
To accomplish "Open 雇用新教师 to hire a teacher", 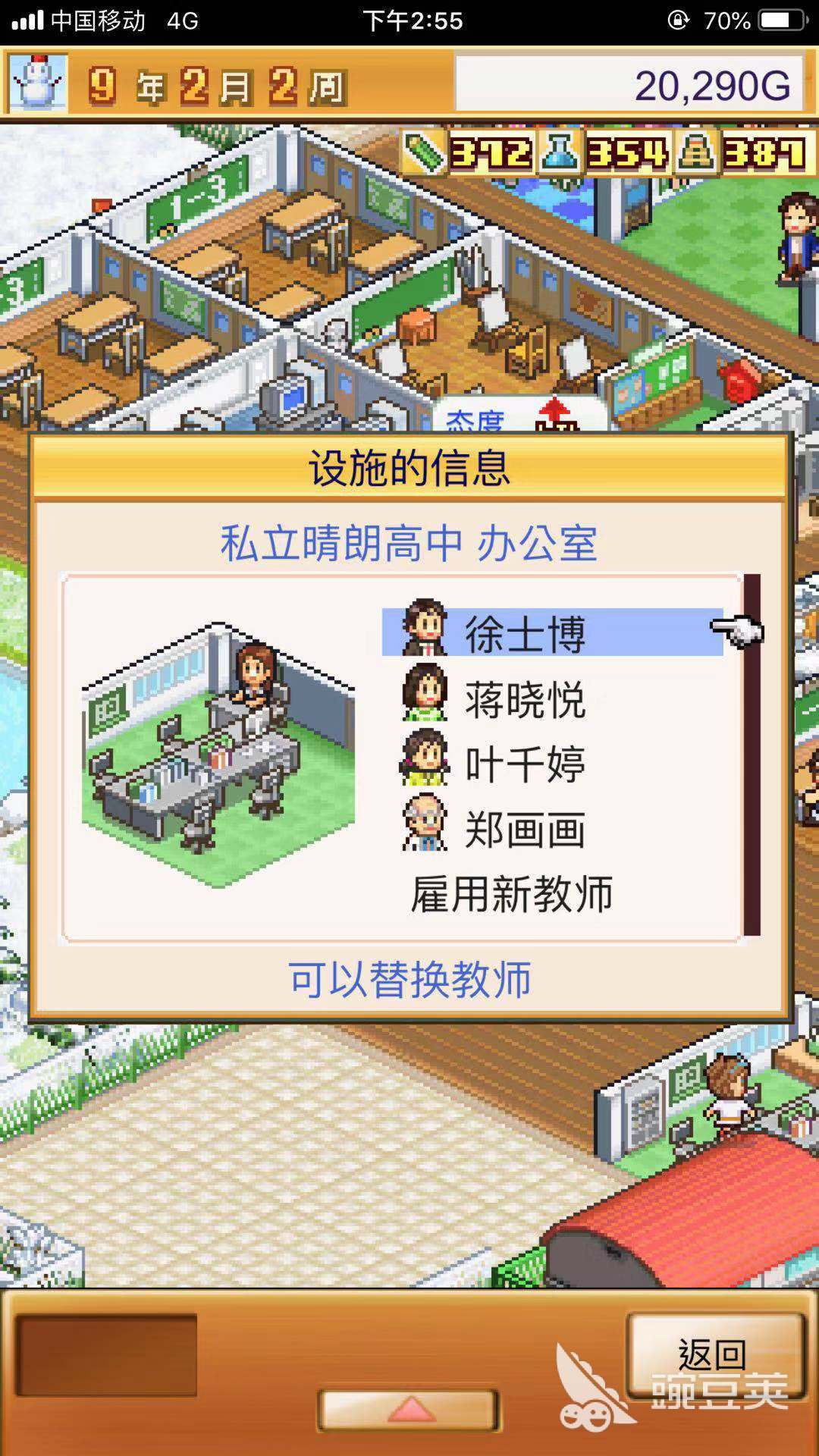I will (x=512, y=894).
